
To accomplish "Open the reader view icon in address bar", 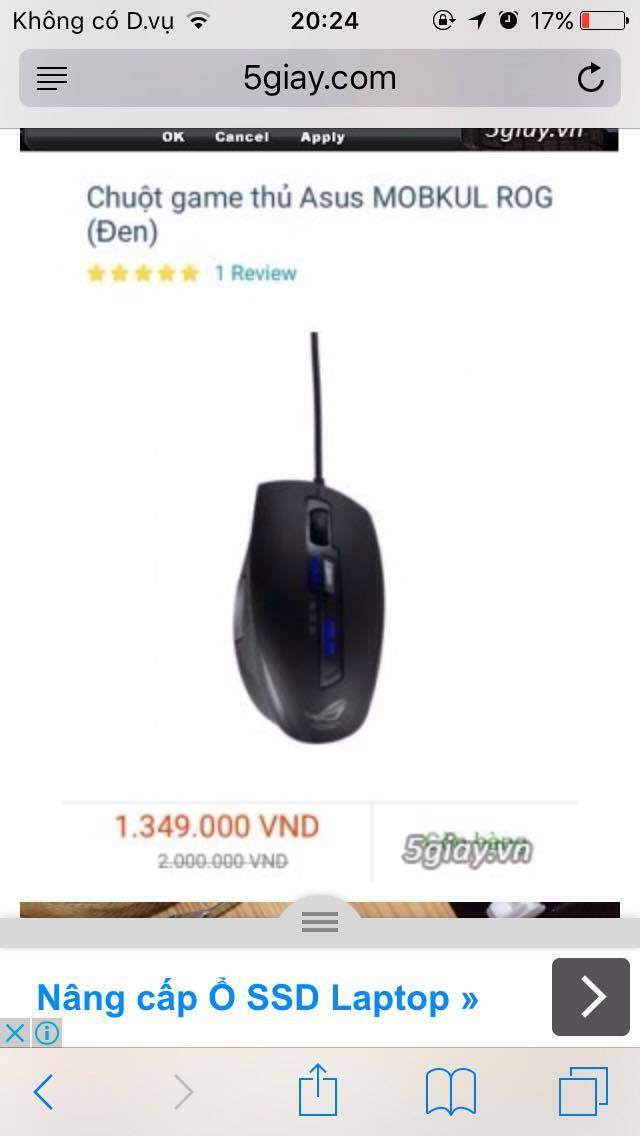I will point(51,78).
